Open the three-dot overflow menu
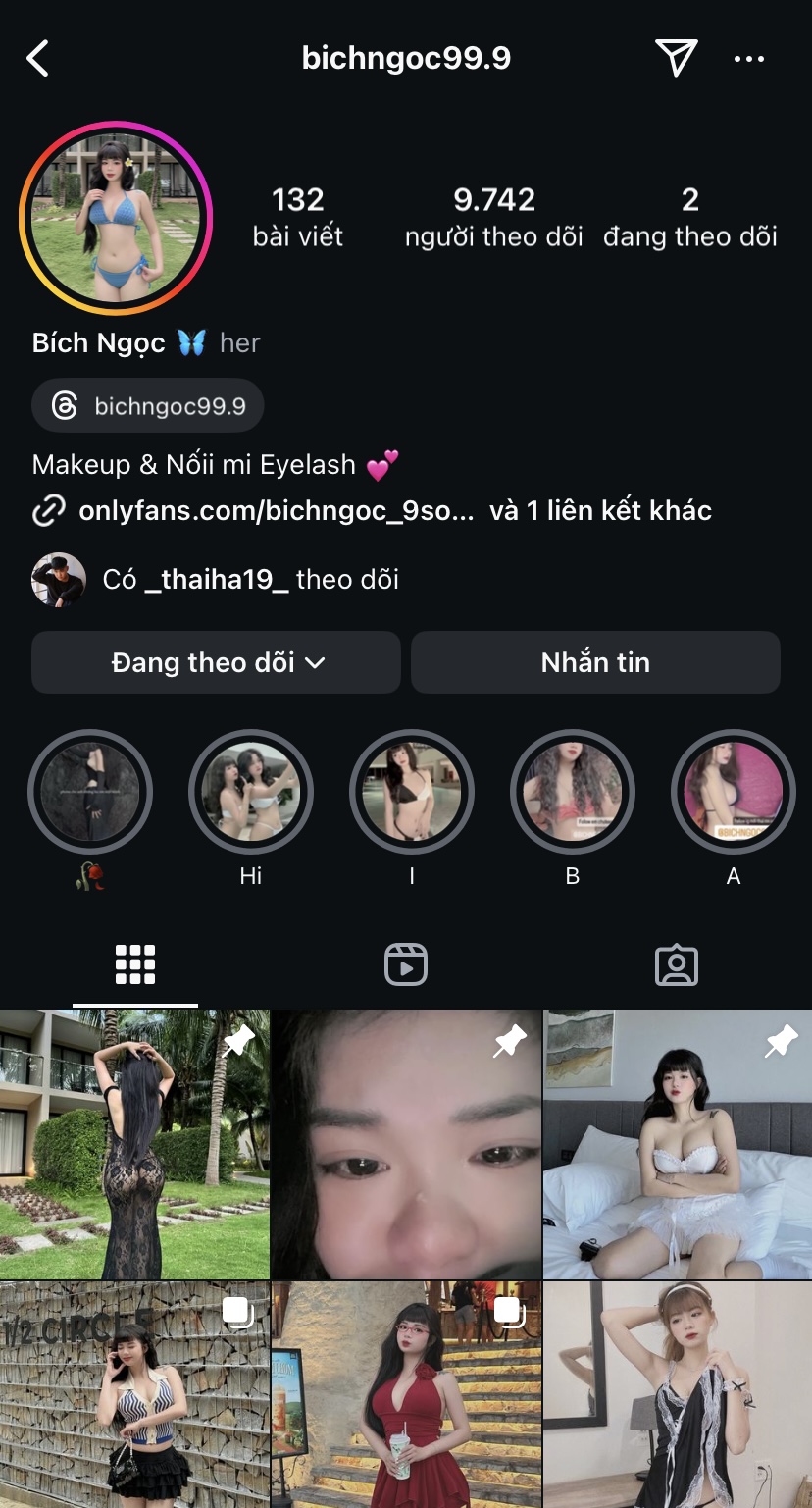The height and width of the screenshot is (1508, 812). click(x=749, y=59)
